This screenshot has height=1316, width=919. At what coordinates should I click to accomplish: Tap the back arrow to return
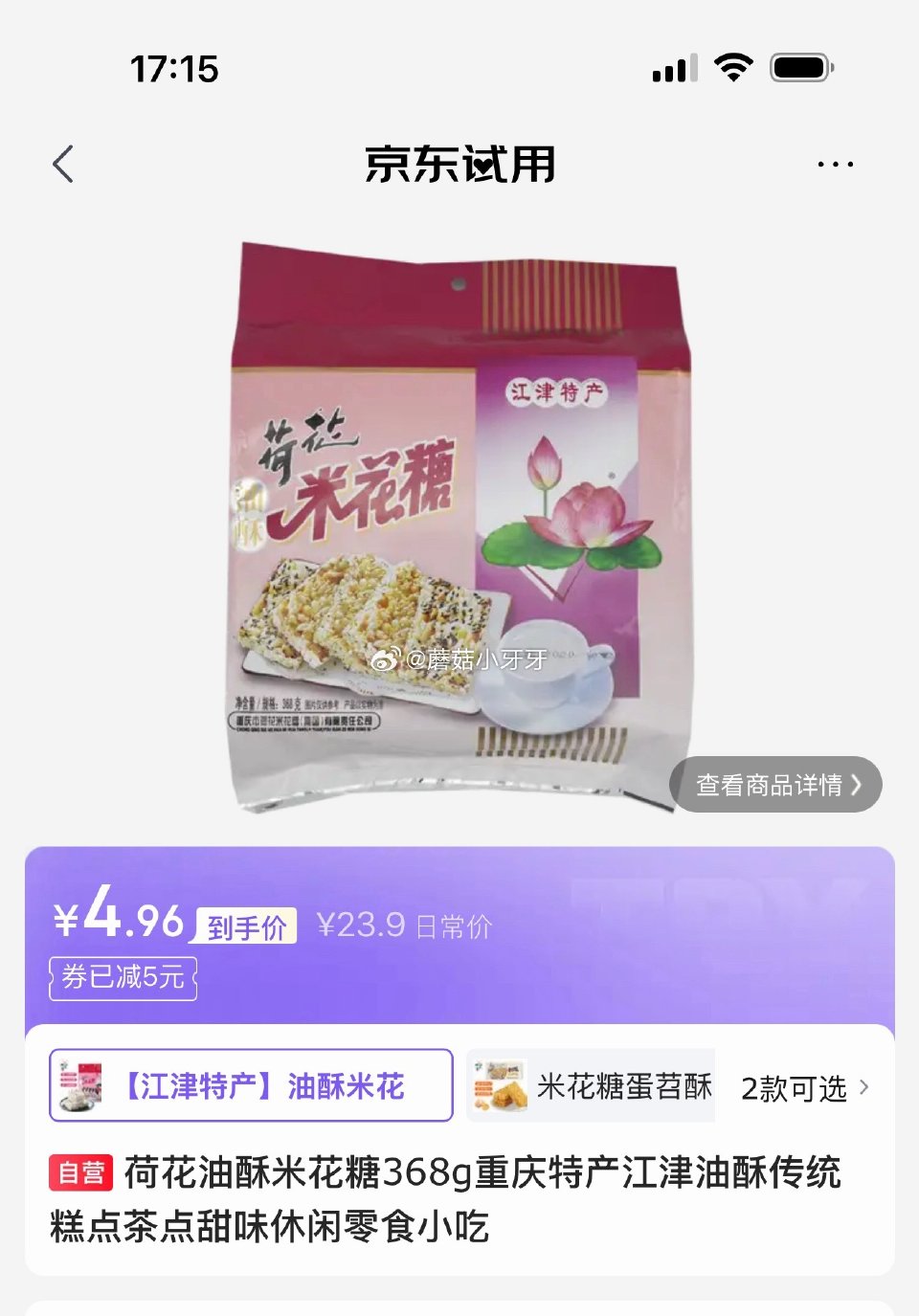coord(63,164)
